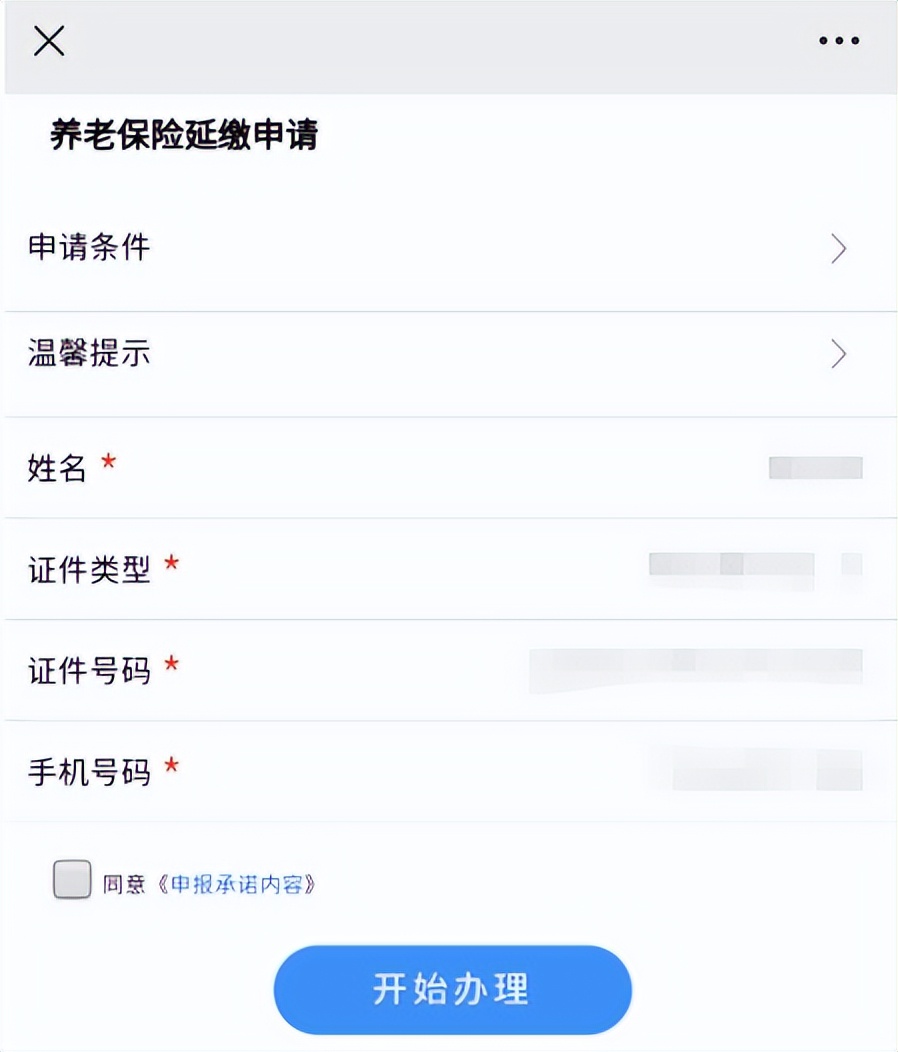The width and height of the screenshot is (898, 1052).
Task: Open the more options menu (•••)
Action: (x=840, y=40)
